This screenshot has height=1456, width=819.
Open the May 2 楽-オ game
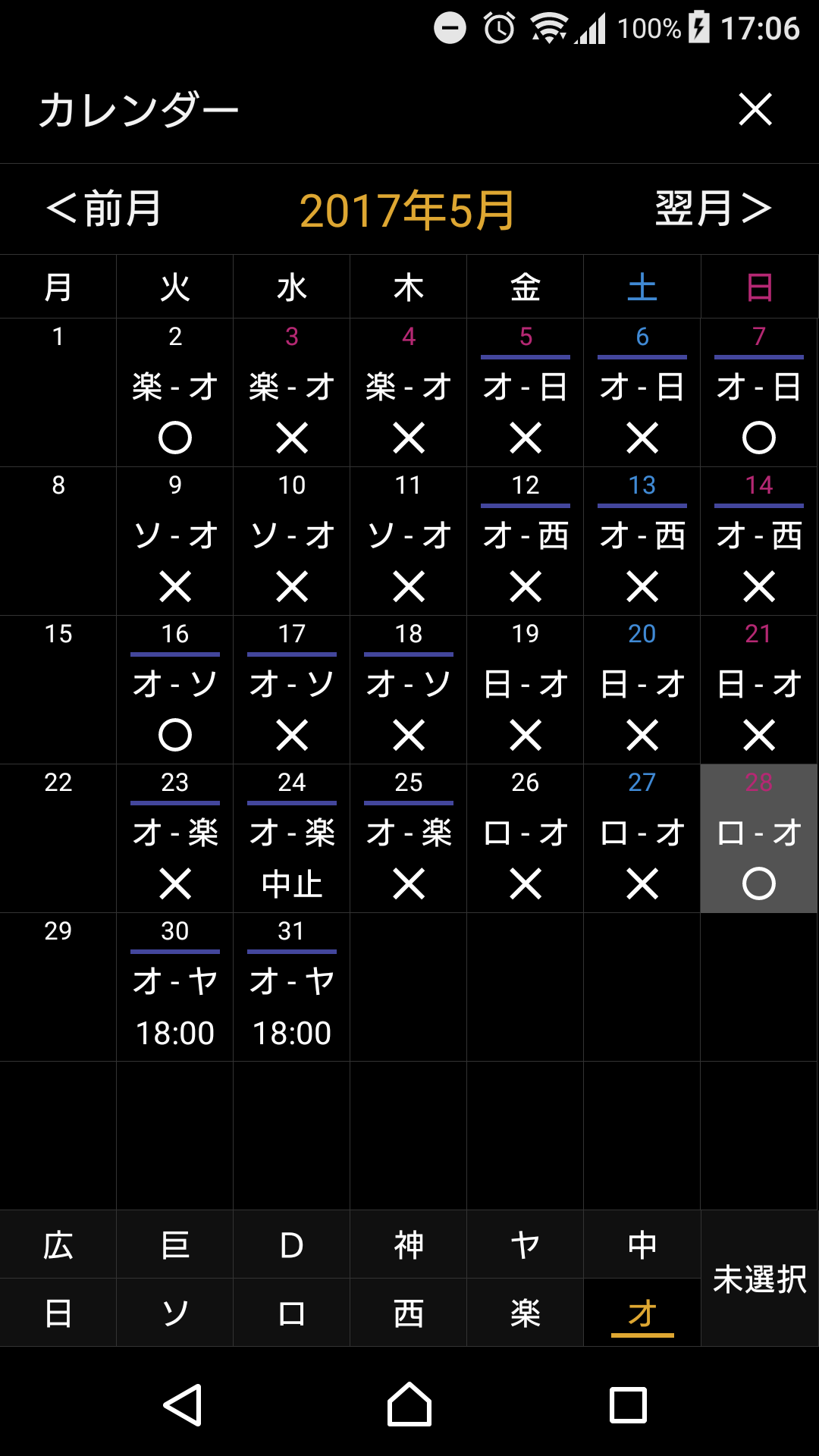175,392
